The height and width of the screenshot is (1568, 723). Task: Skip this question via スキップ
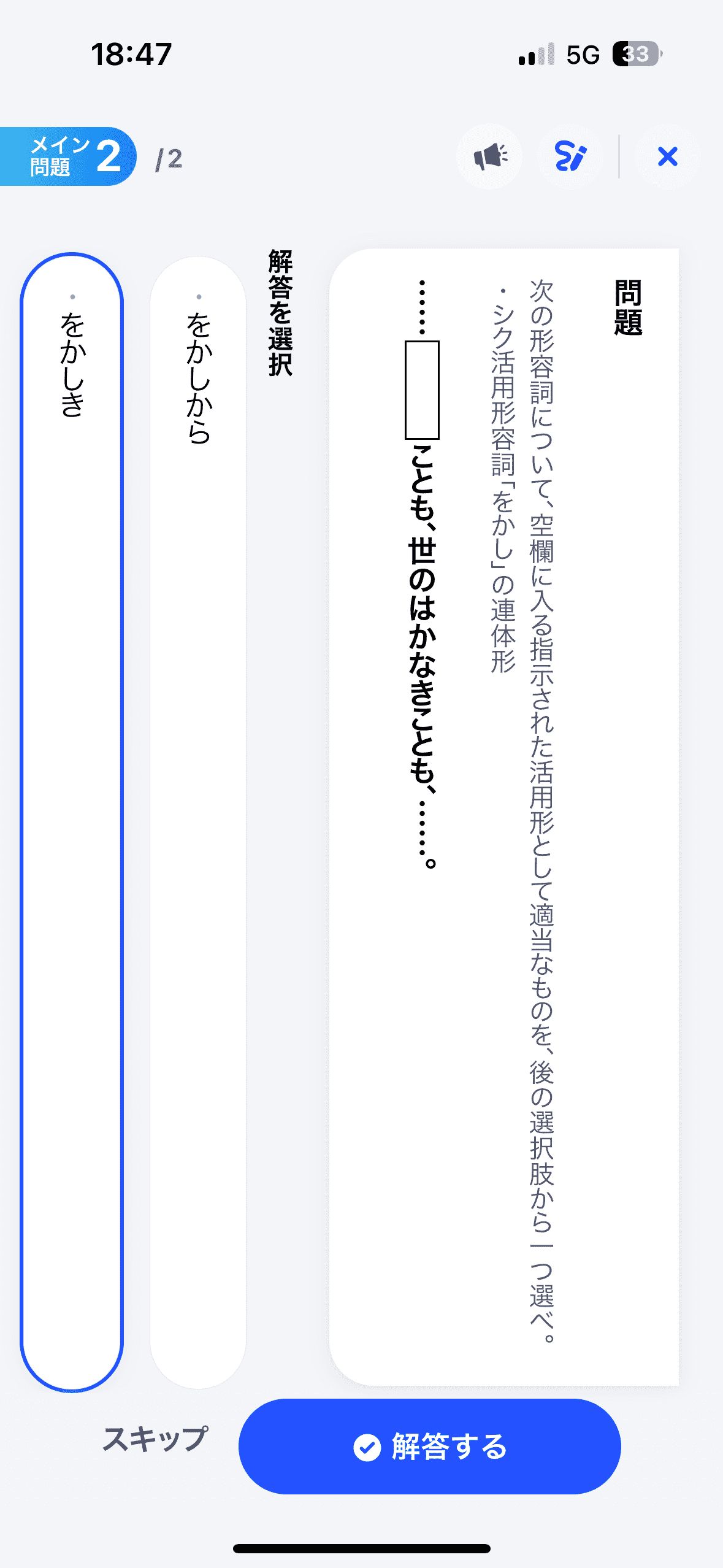tap(155, 1439)
